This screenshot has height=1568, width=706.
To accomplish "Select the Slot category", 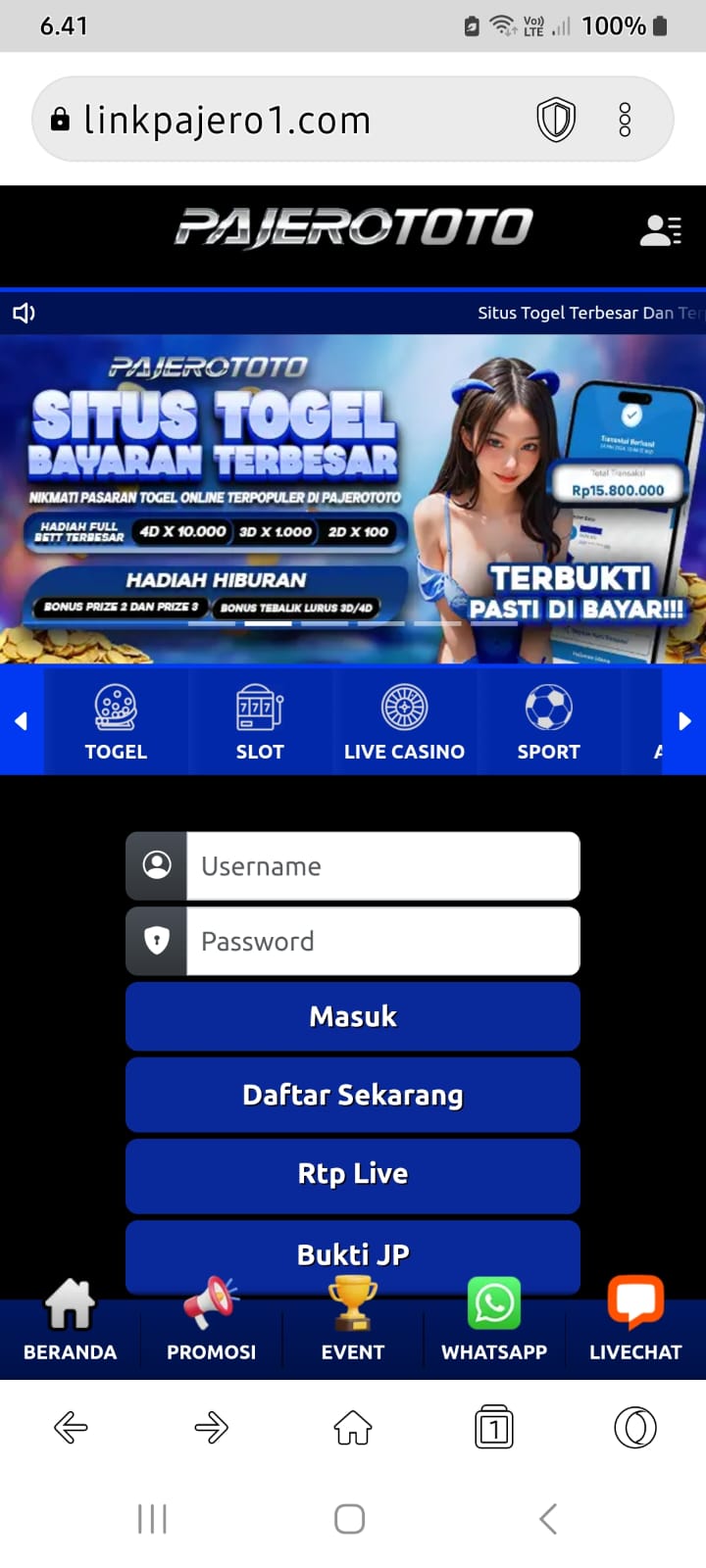I will click(260, 722).
